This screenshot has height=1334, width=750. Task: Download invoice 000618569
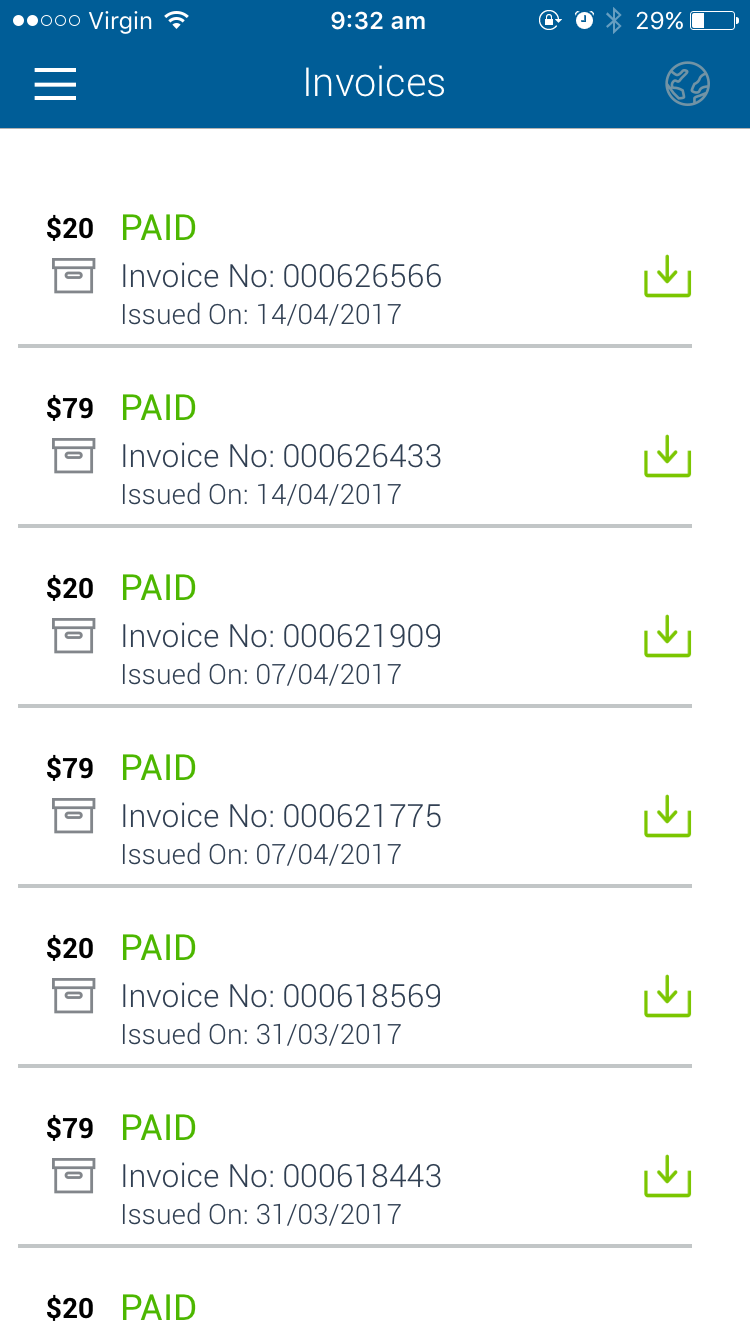pos(667,996)
